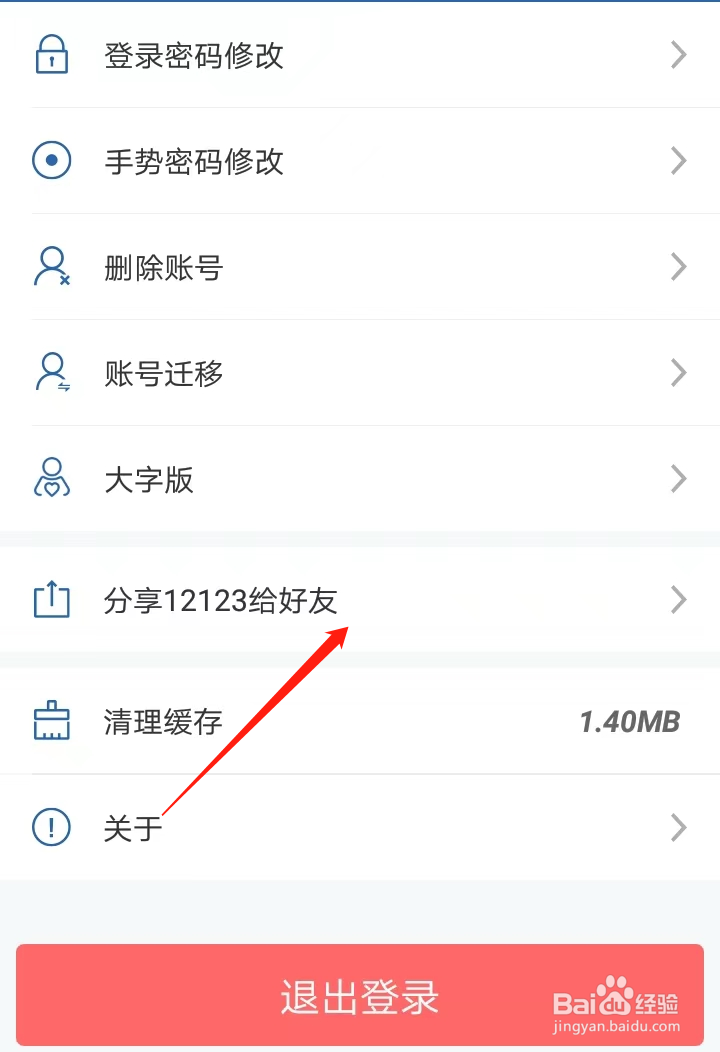Click the padlock icon beside 登录密码修改
720x1052 pixels.
tap(51, 55)
